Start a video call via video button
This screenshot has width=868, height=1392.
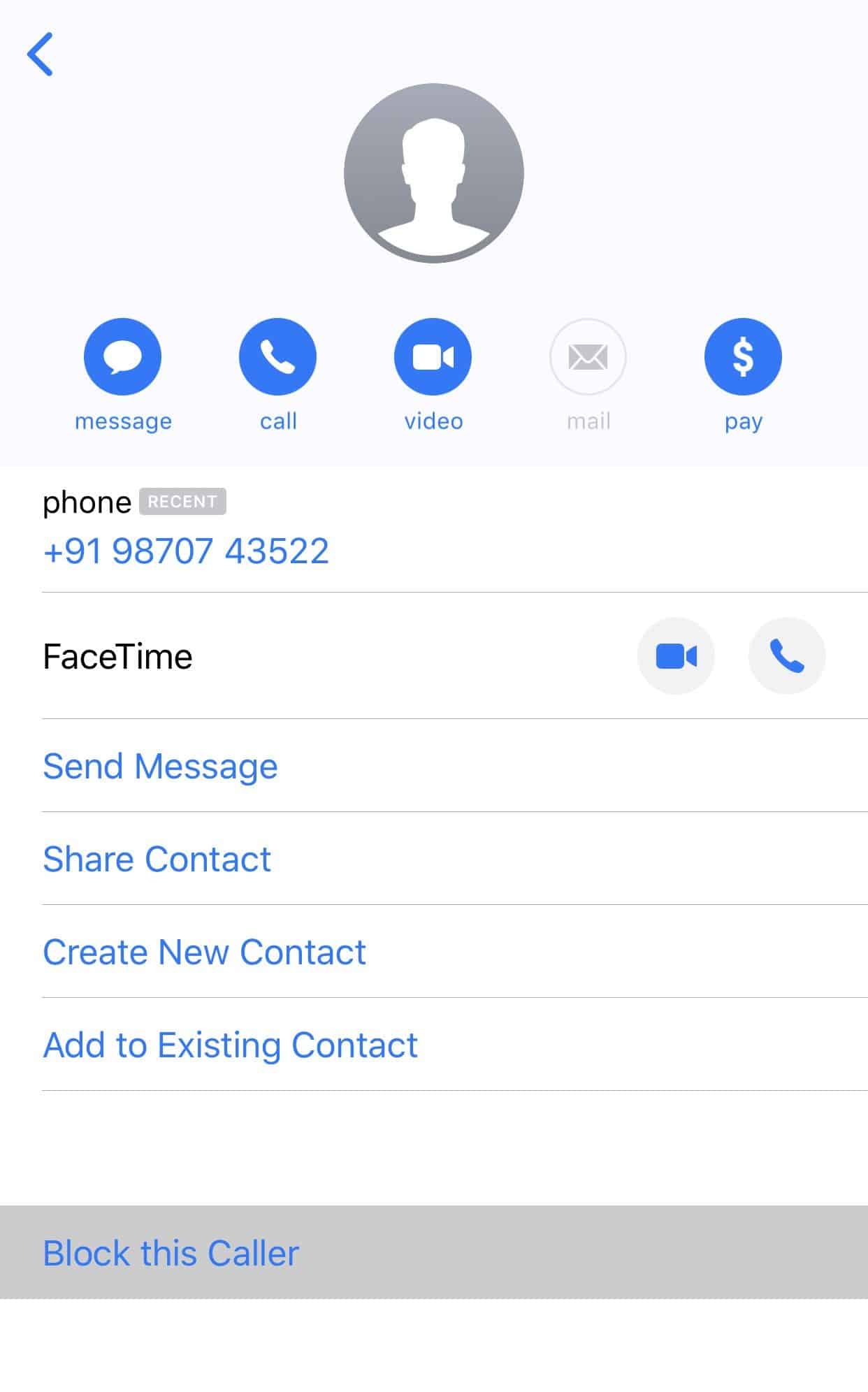click(x=433, y=357)
